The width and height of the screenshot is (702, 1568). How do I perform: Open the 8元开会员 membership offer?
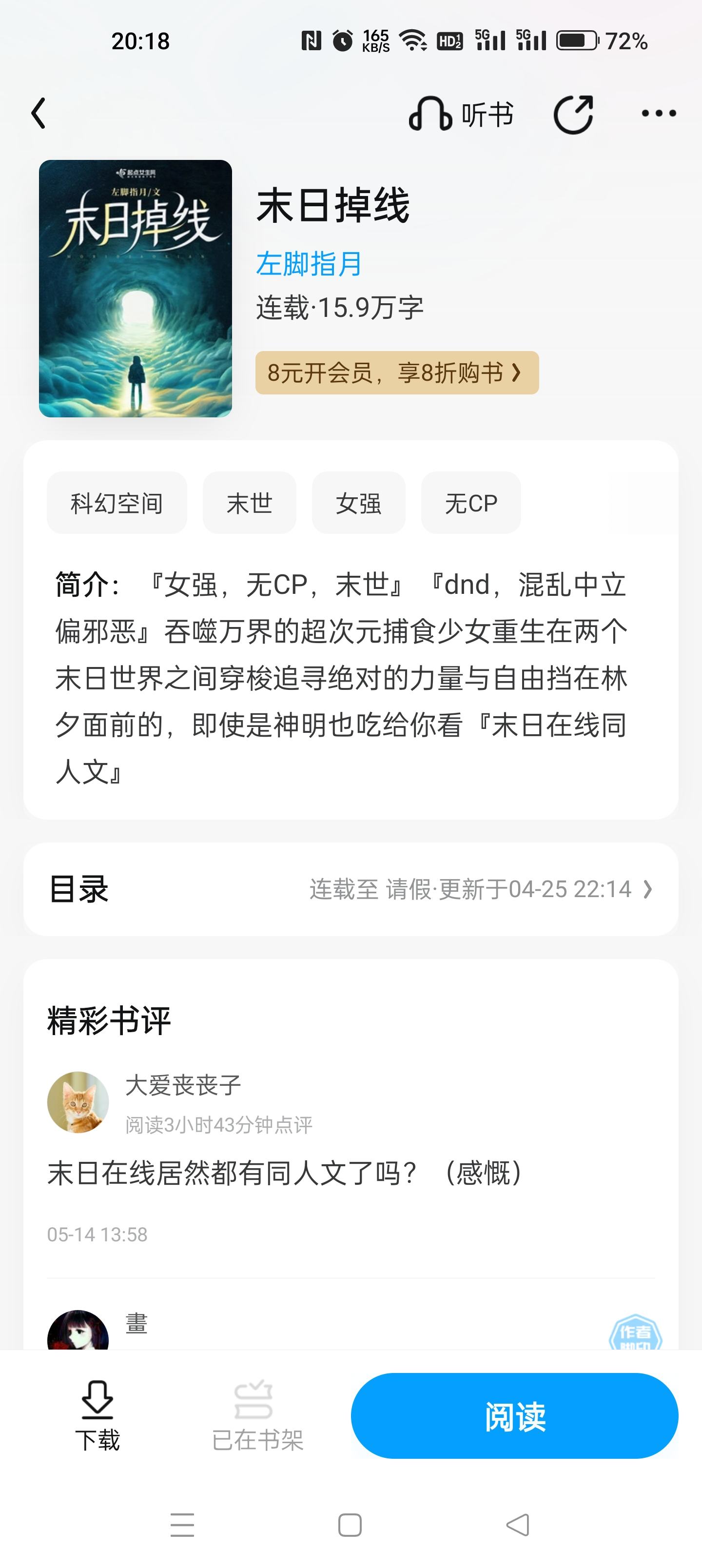[397, 372]
